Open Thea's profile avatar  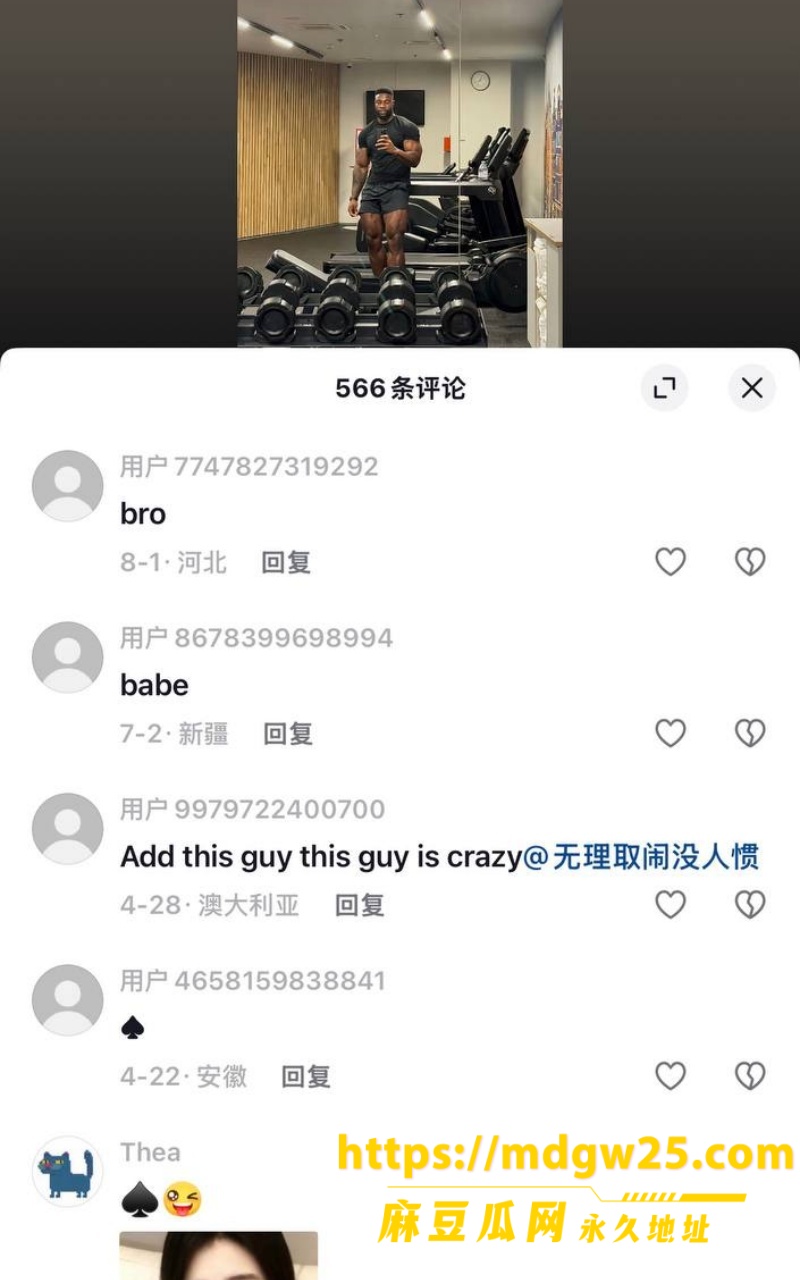68,1171
